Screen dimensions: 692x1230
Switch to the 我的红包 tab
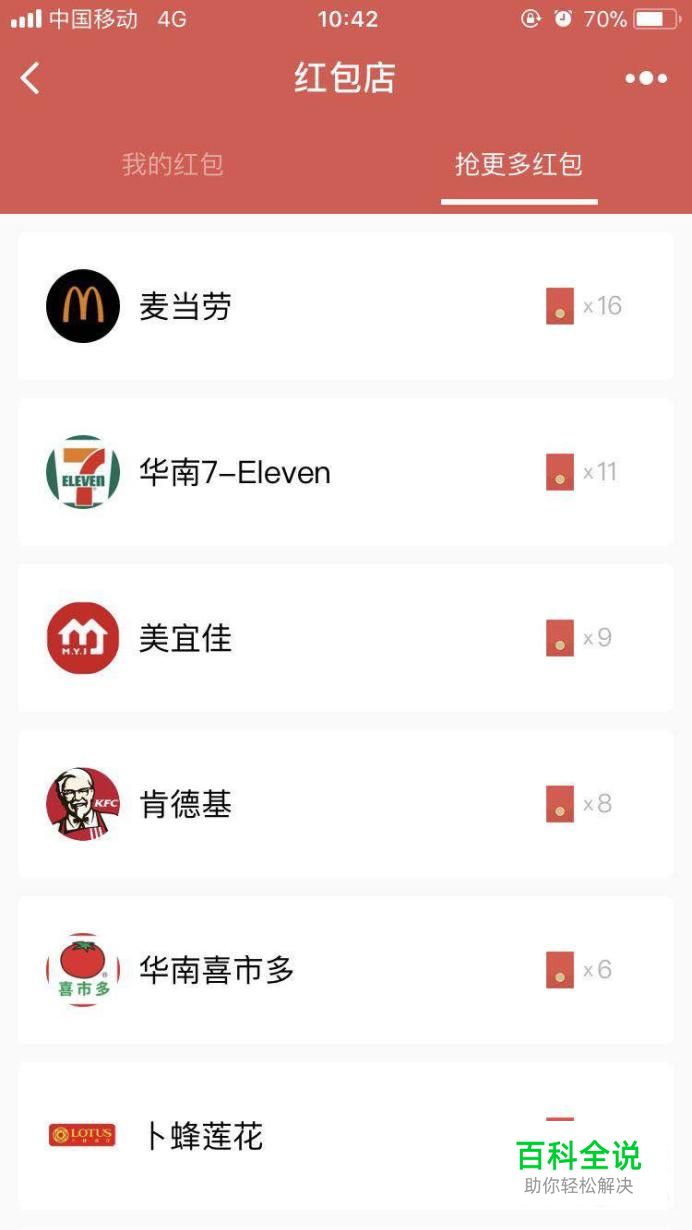point(173,164)
